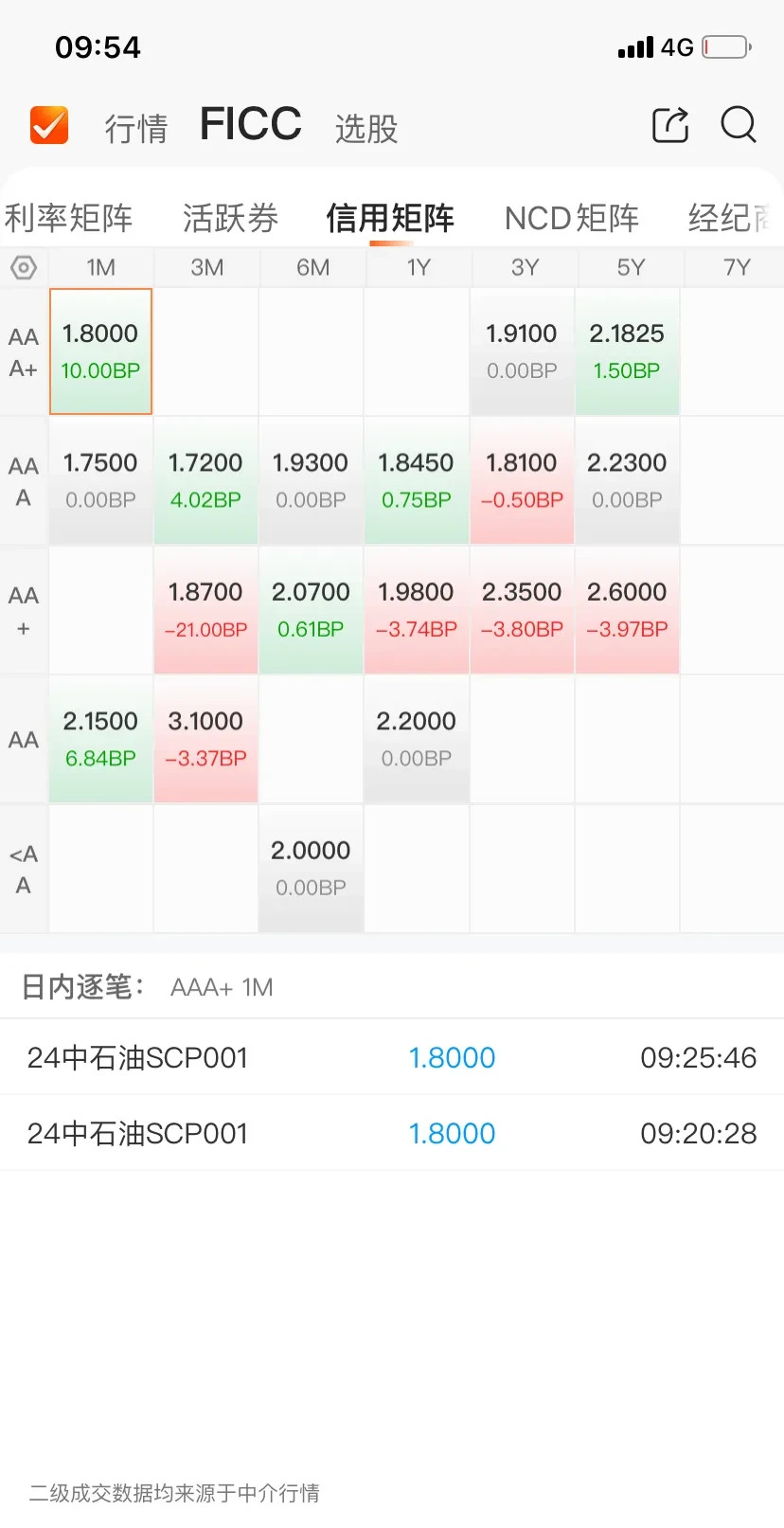
Task: Switch to the FICC section
Action: tap(251, 124)
